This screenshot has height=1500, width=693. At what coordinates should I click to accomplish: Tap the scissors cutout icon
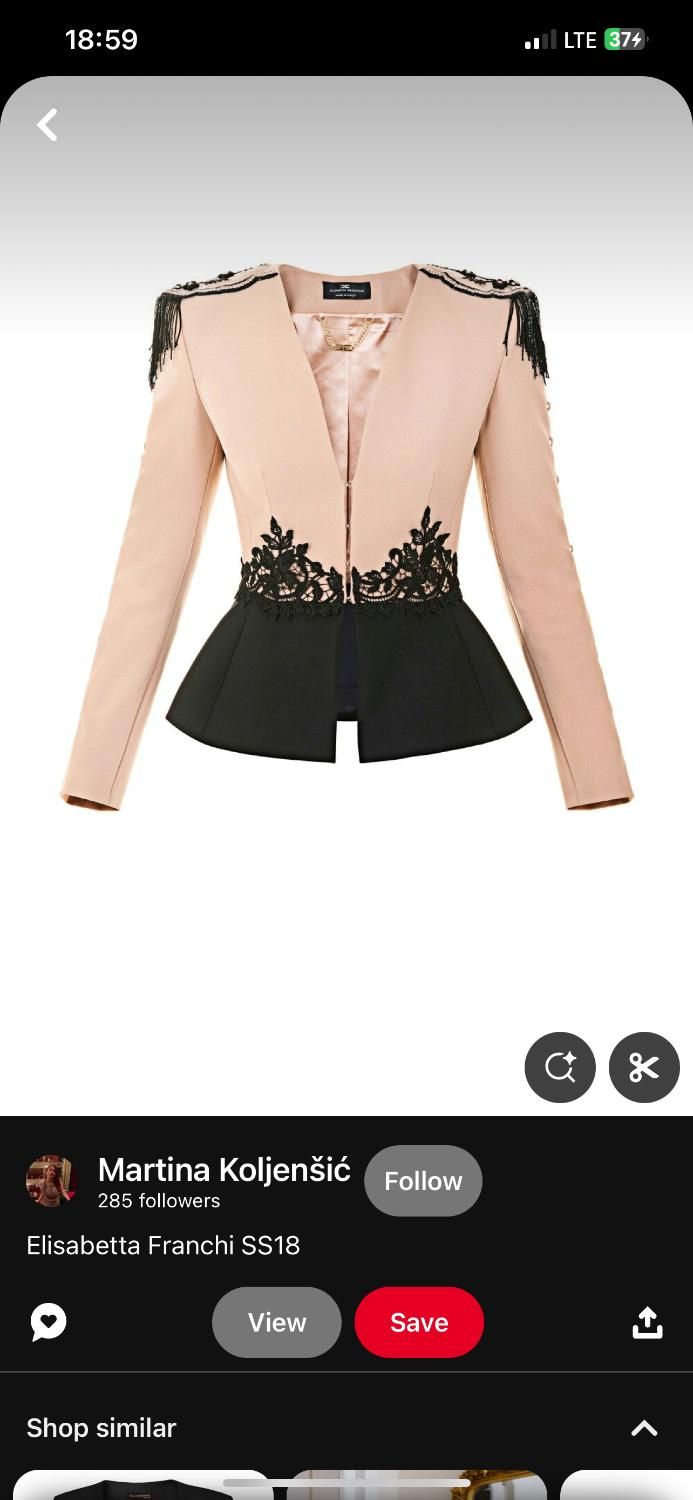click(x=644, y=1067)
